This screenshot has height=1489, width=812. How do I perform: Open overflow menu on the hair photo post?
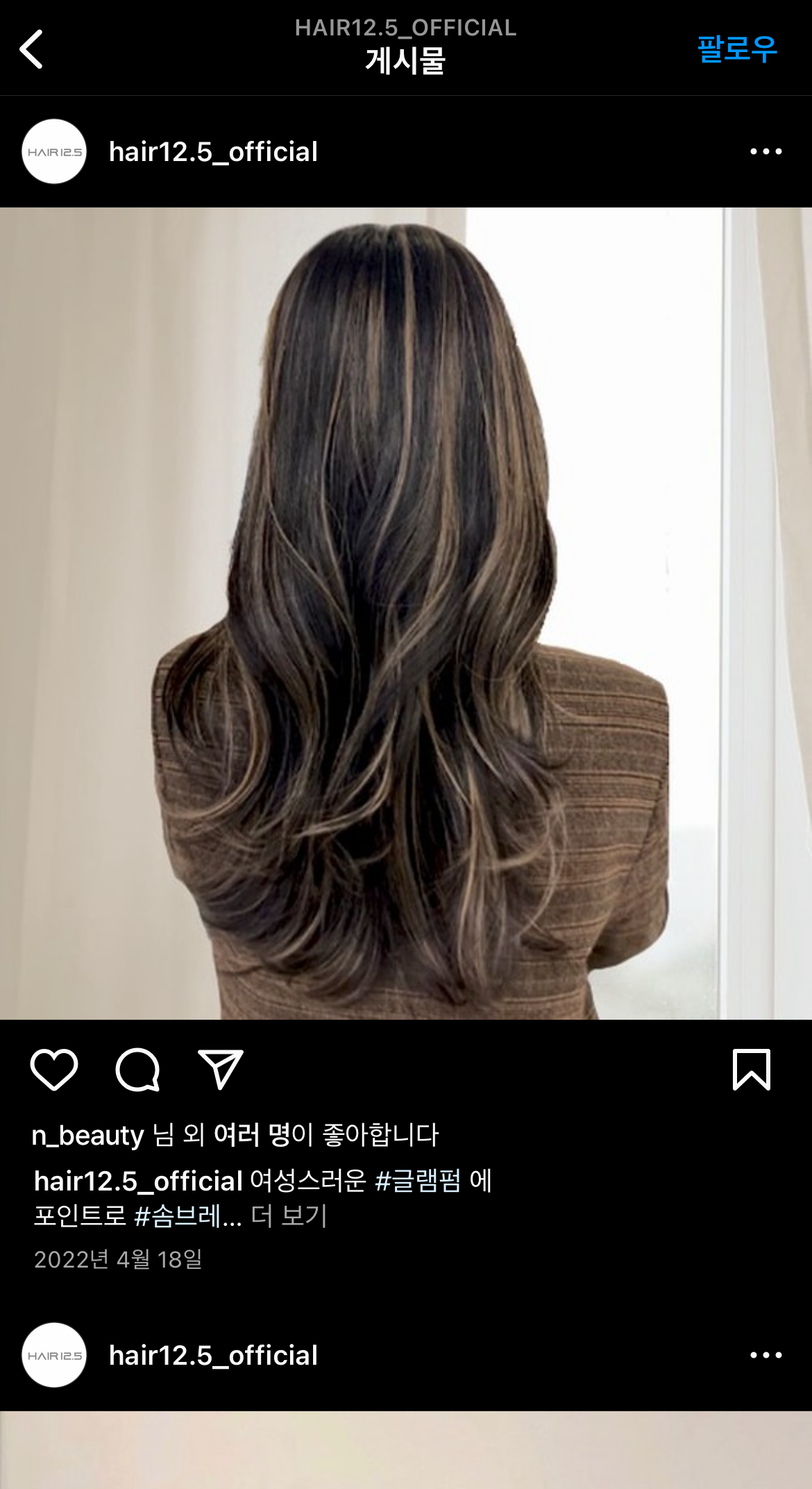tap(766, 151)
